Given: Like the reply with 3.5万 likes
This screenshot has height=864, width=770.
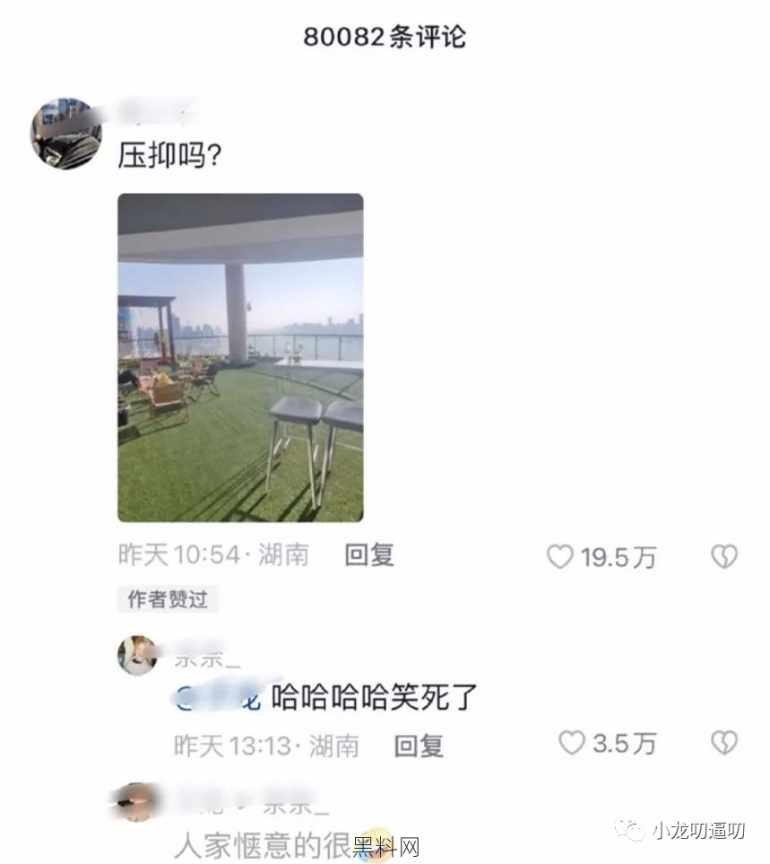Looking at the screenshot, I should pyautogui.click(x=571, y=743).
